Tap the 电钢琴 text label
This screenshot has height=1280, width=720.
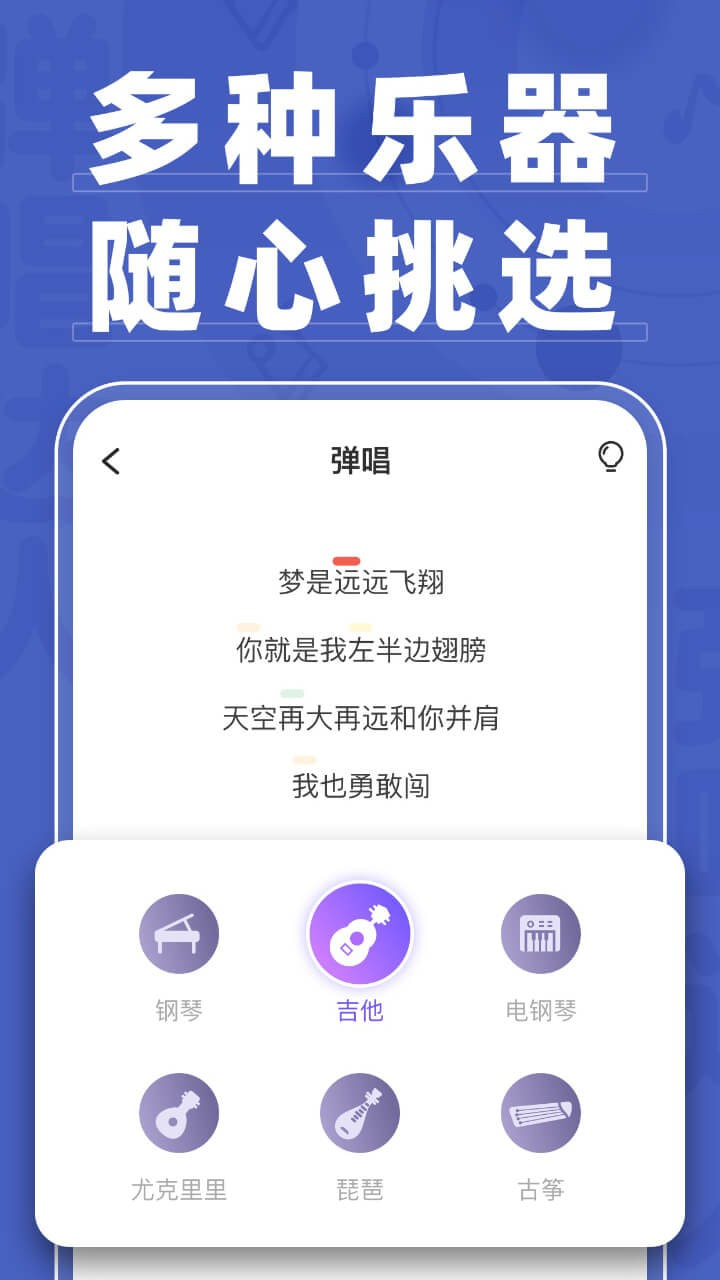[540, 1011]
